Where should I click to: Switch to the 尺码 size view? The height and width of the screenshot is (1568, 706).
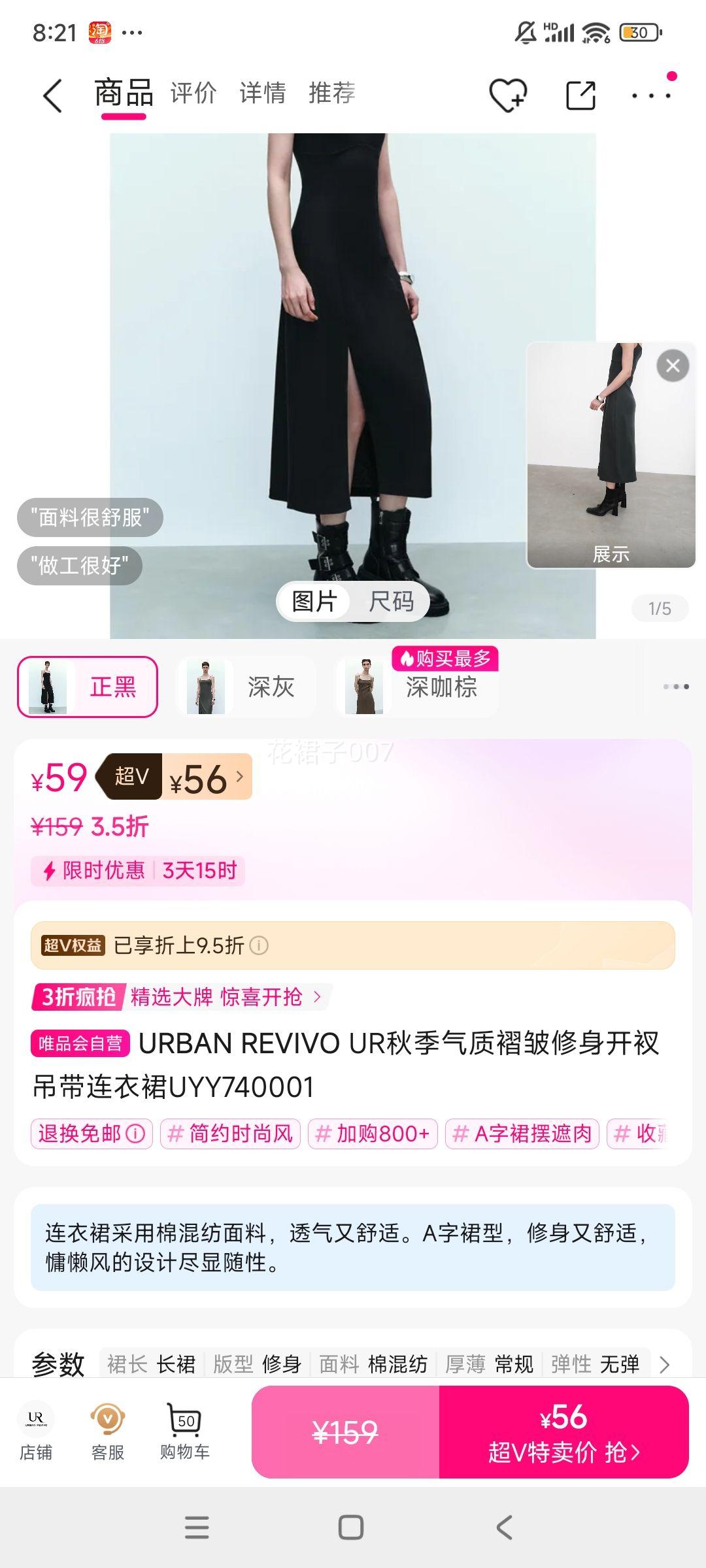[392, 601]
